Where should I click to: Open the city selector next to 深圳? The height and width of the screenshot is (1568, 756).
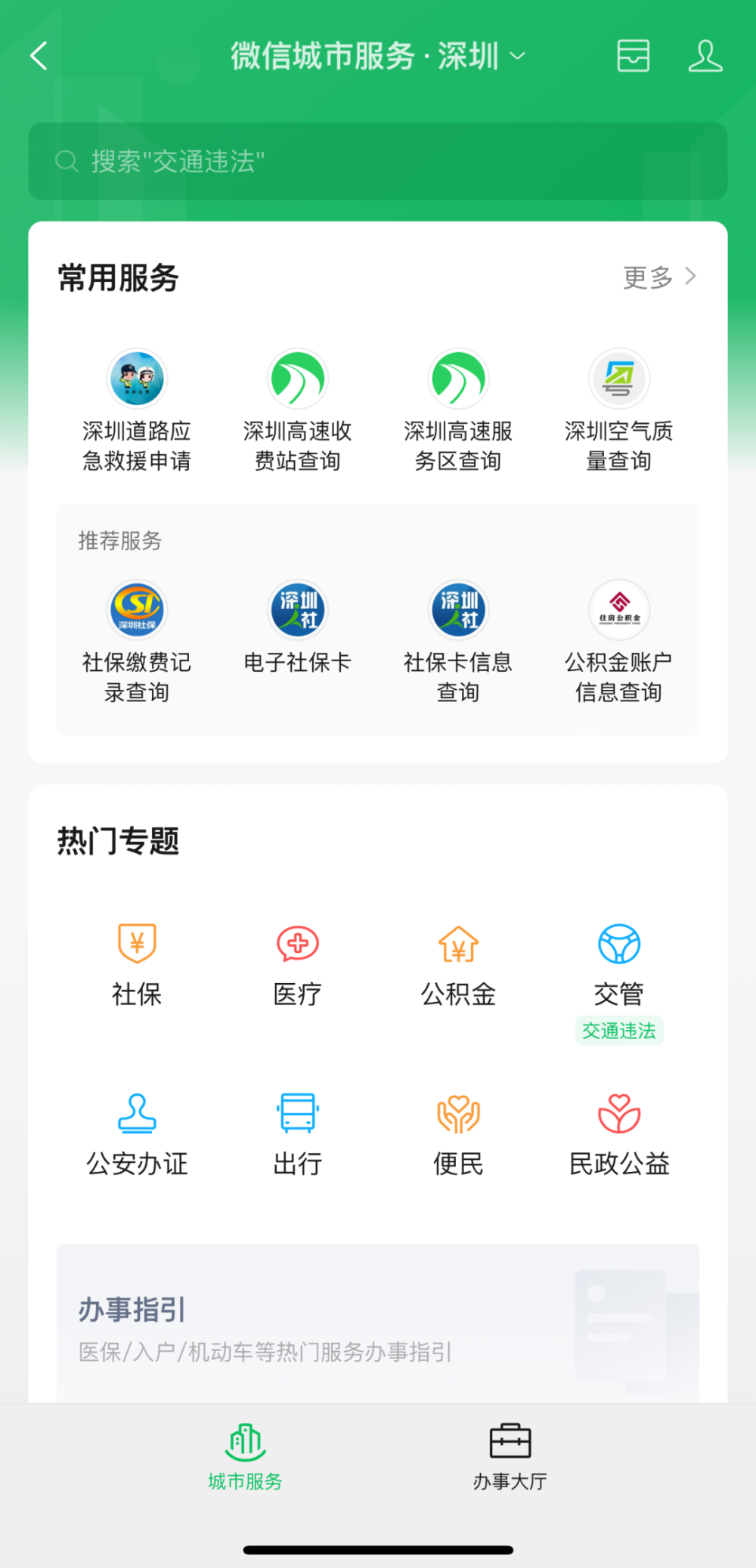pos(517,55)
